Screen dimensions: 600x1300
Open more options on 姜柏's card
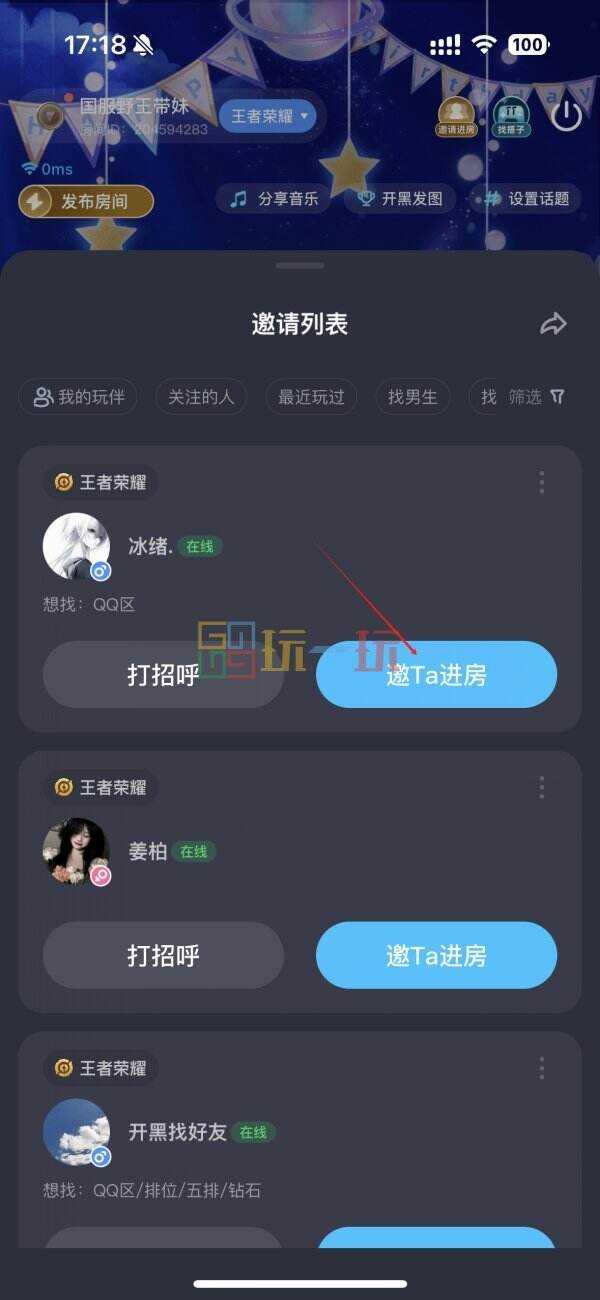(541, 787)
